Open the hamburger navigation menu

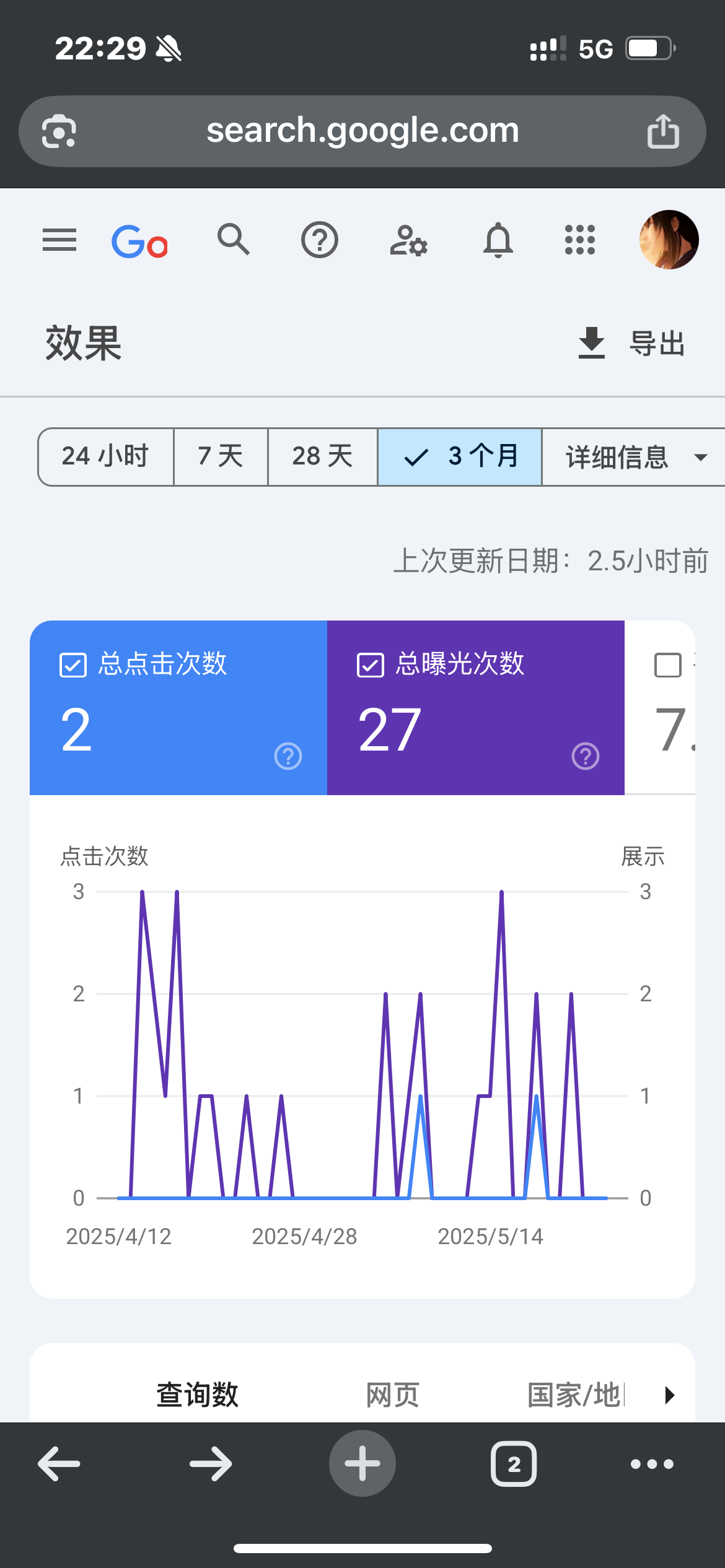59,240
